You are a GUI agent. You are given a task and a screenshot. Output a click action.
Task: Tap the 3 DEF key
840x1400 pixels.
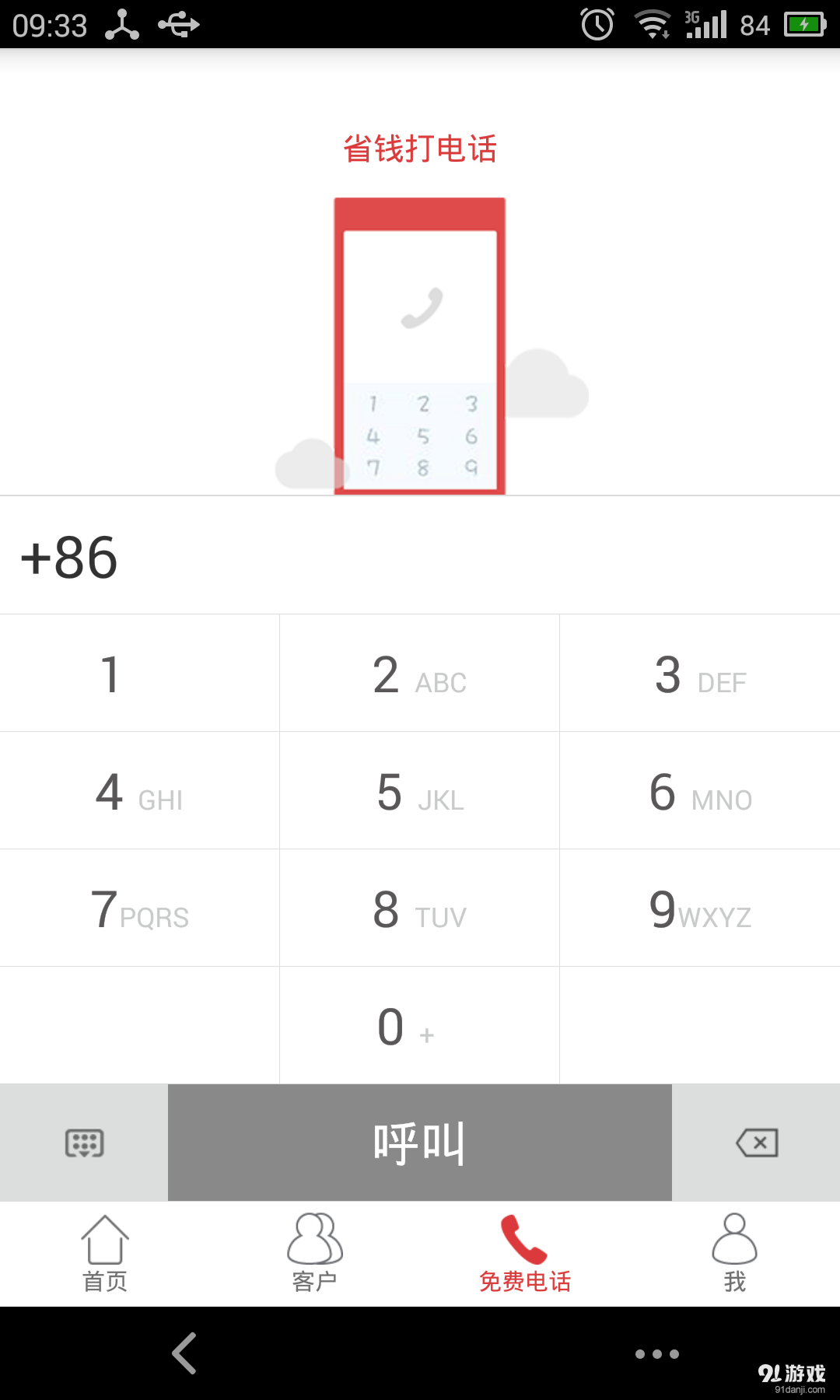pyautogui.click(x=700, y=673)
